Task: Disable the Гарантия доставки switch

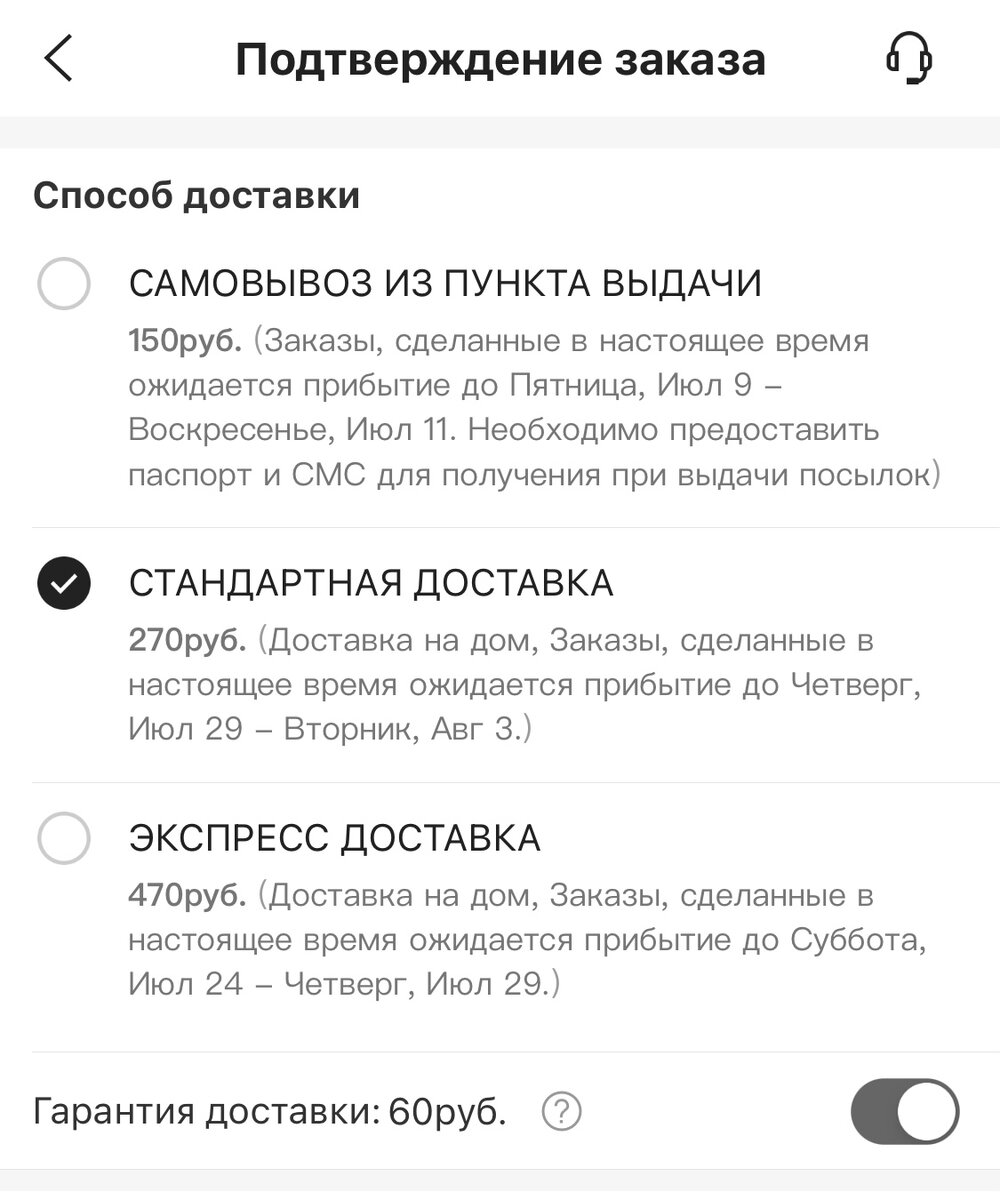Action: point(899,1110)
